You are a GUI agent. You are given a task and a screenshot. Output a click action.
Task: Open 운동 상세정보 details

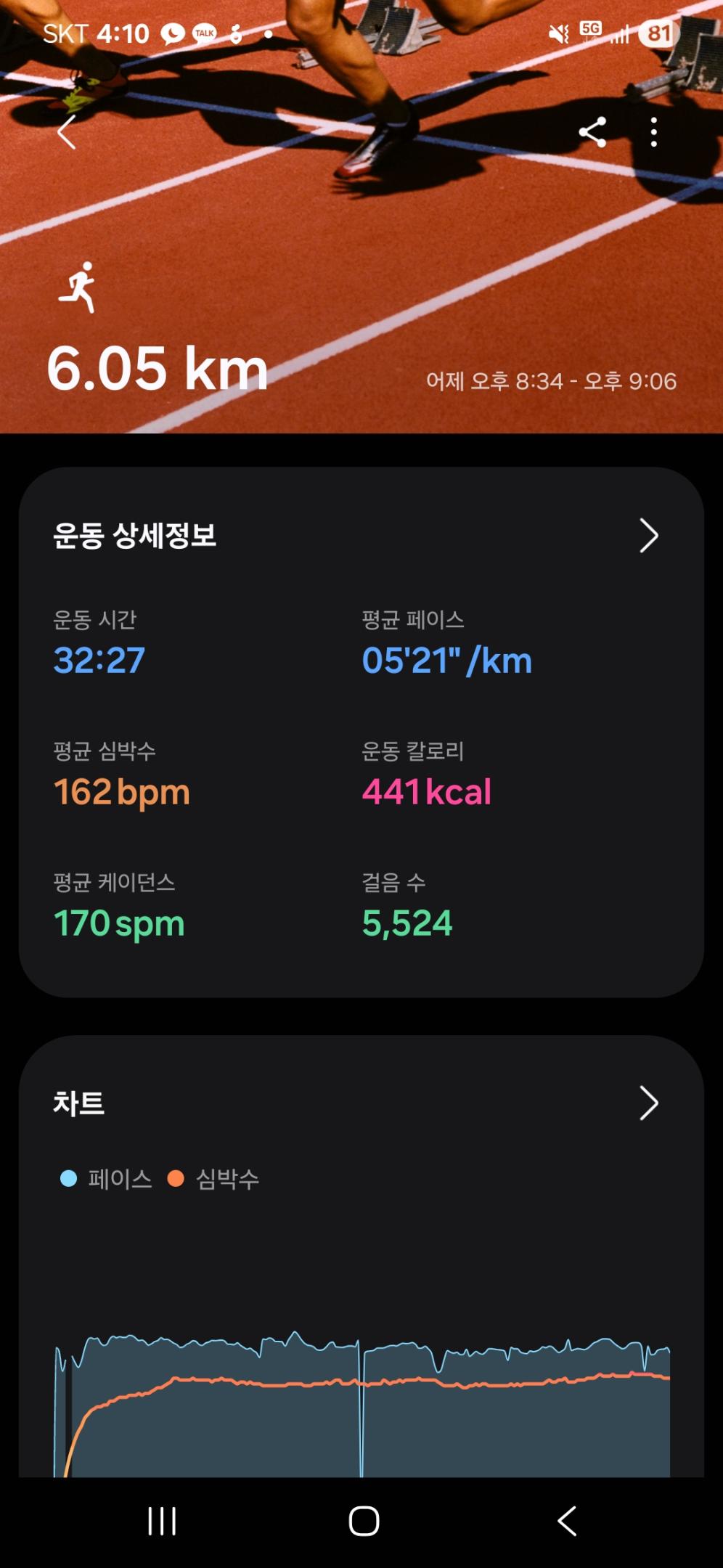click(648, 536)
